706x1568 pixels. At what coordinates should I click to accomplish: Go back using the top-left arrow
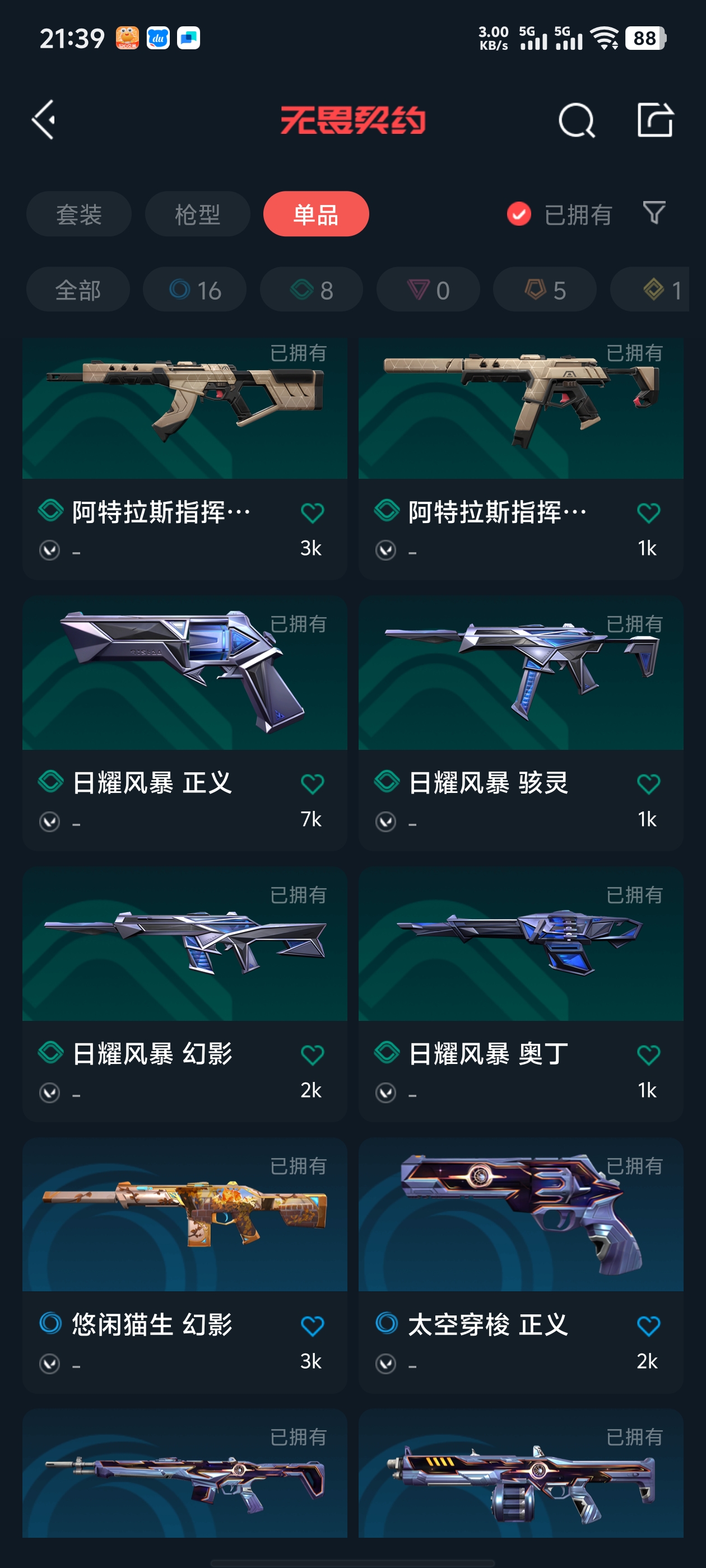pyautogui.click(x=44, y=120)
